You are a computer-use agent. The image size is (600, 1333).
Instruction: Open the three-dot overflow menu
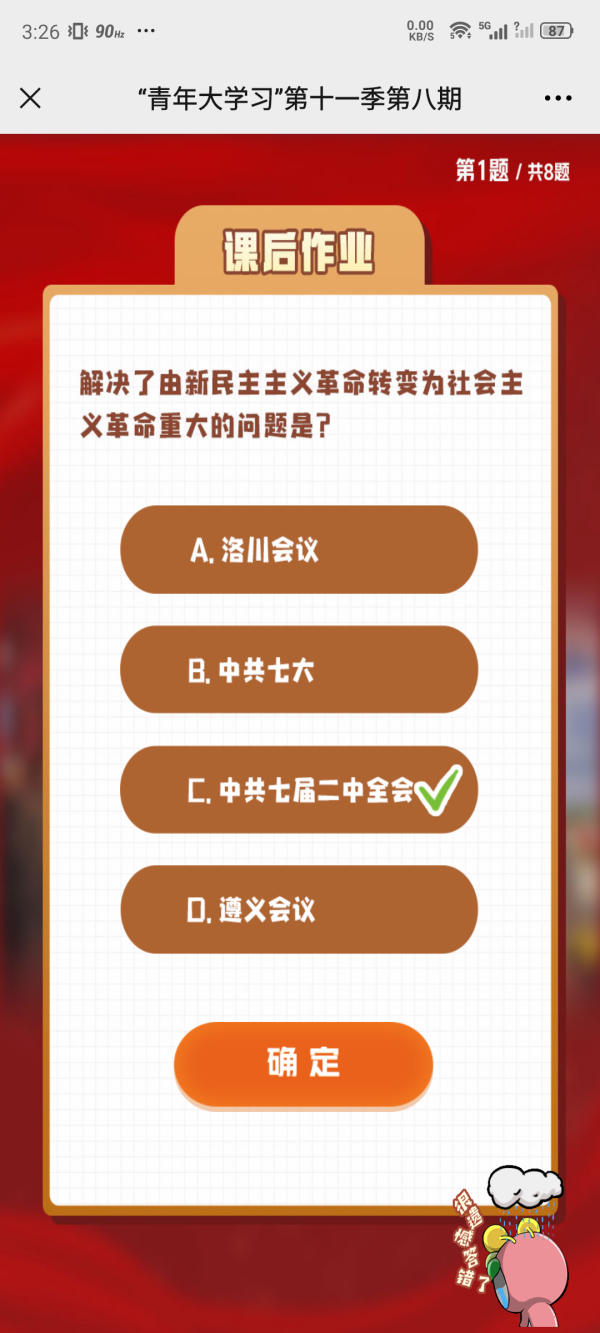pos(557,98)
